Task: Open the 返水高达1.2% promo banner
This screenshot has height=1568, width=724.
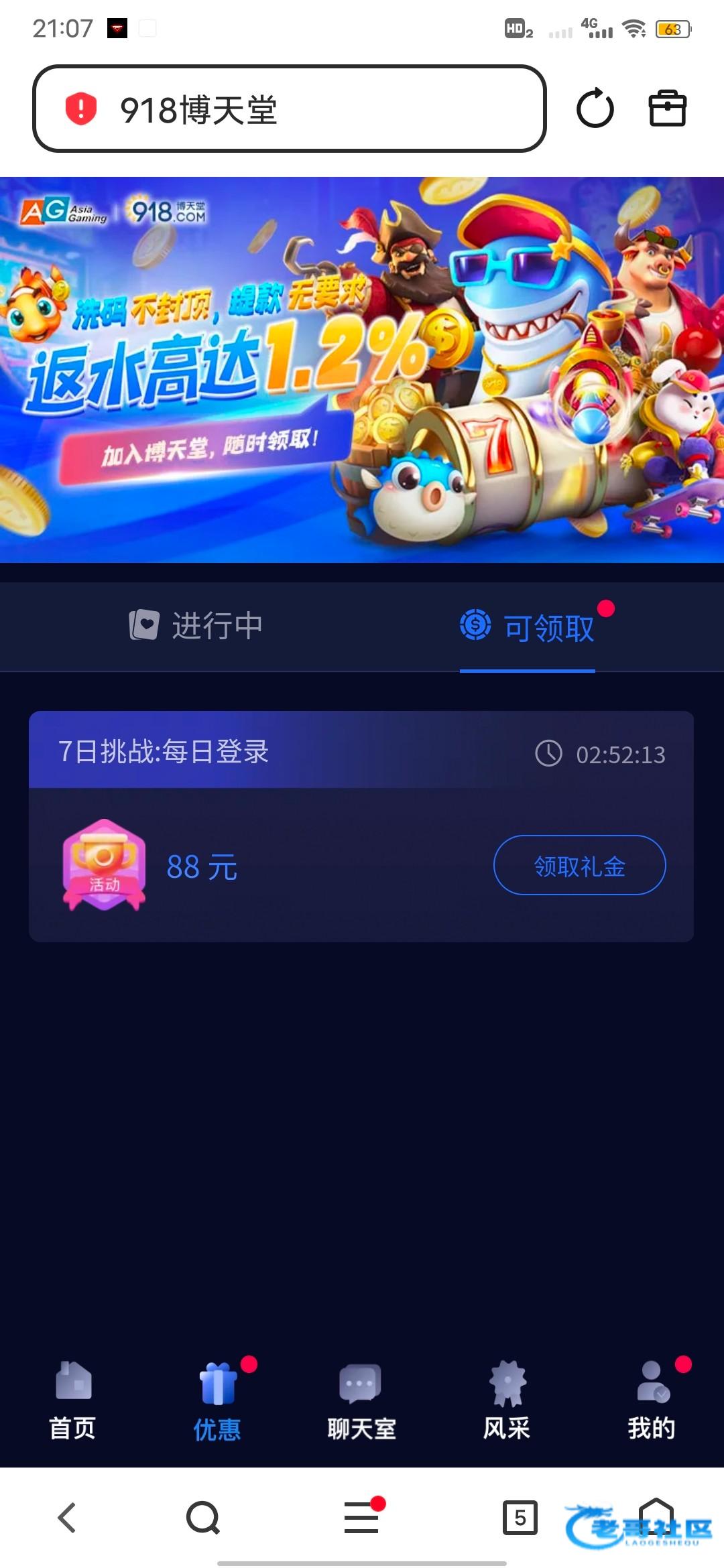Action: 362,369
